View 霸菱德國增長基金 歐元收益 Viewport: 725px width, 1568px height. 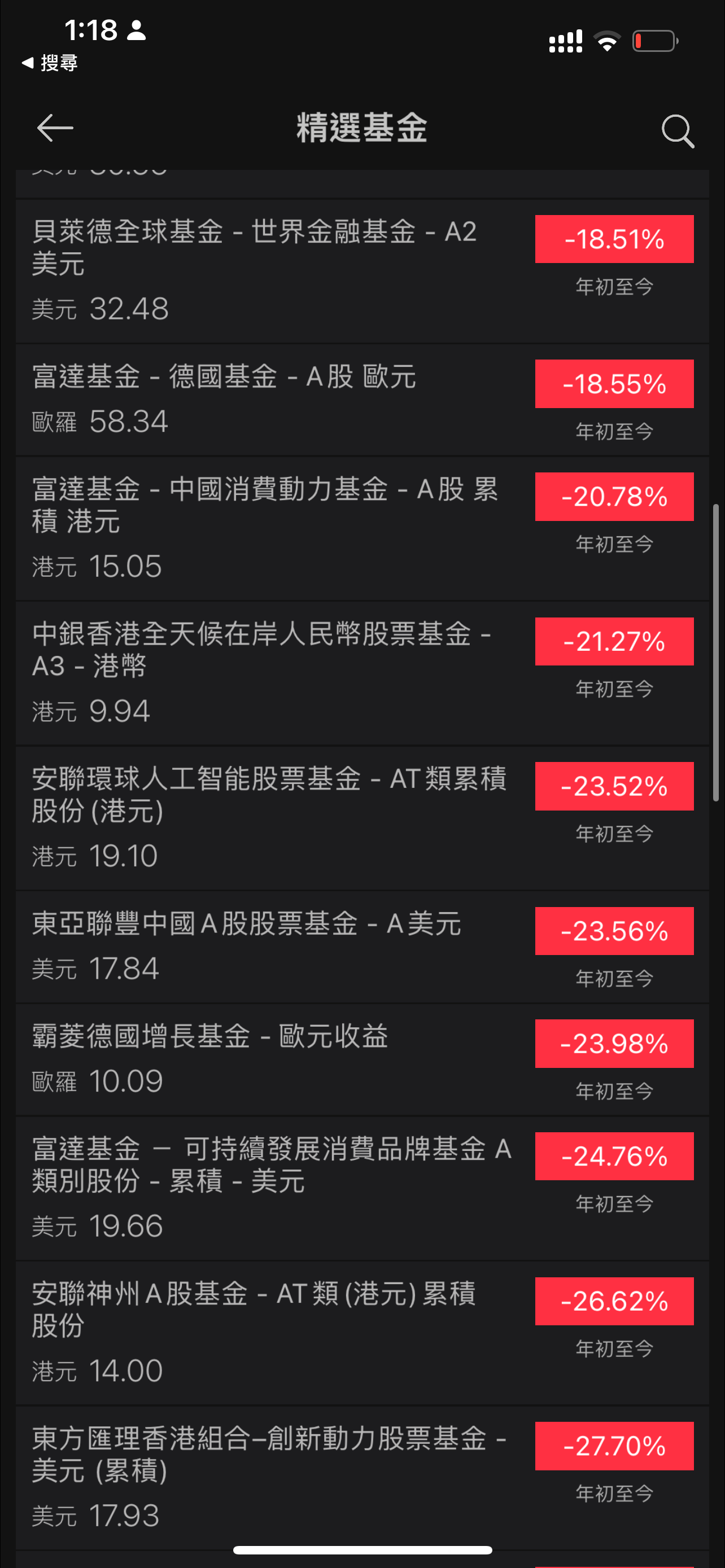point(362,1060)
